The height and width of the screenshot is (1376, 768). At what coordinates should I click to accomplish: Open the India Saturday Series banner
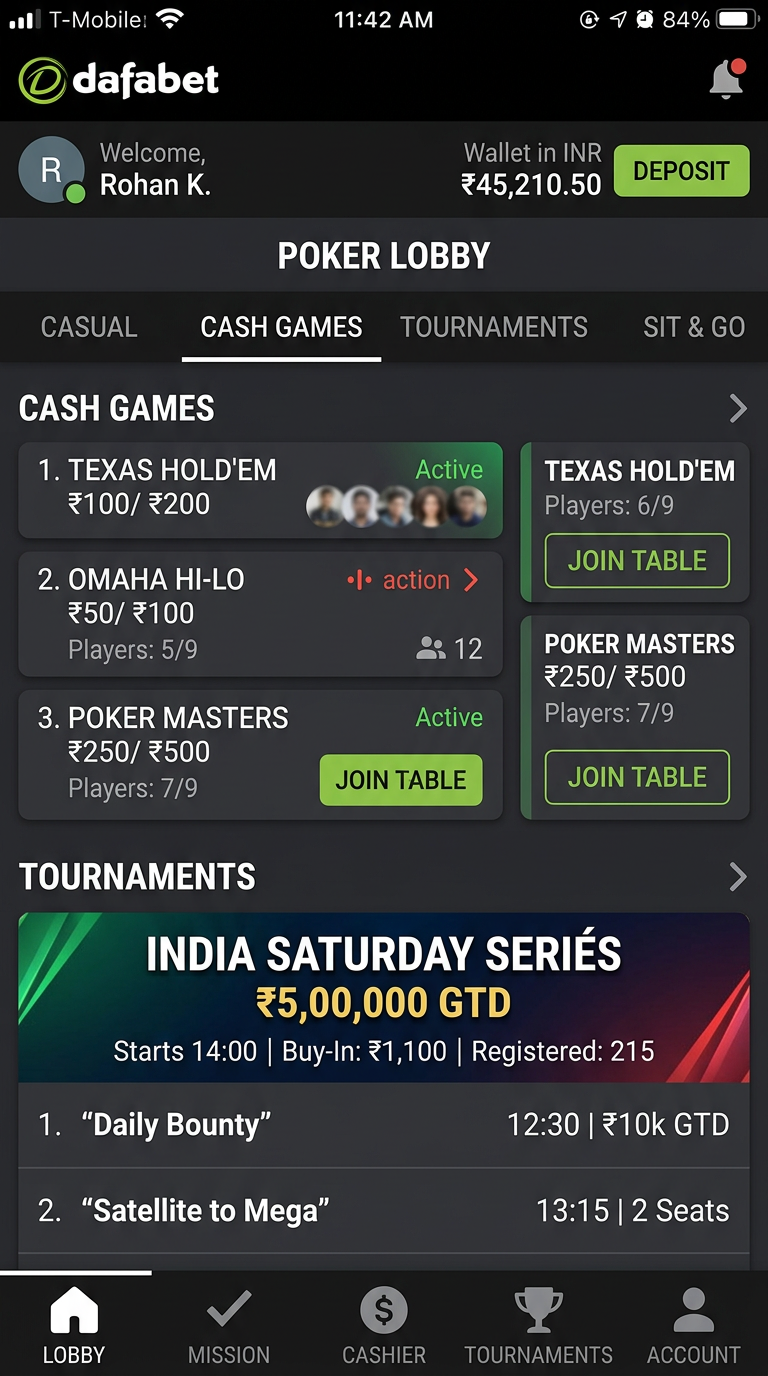coord(384,997)
